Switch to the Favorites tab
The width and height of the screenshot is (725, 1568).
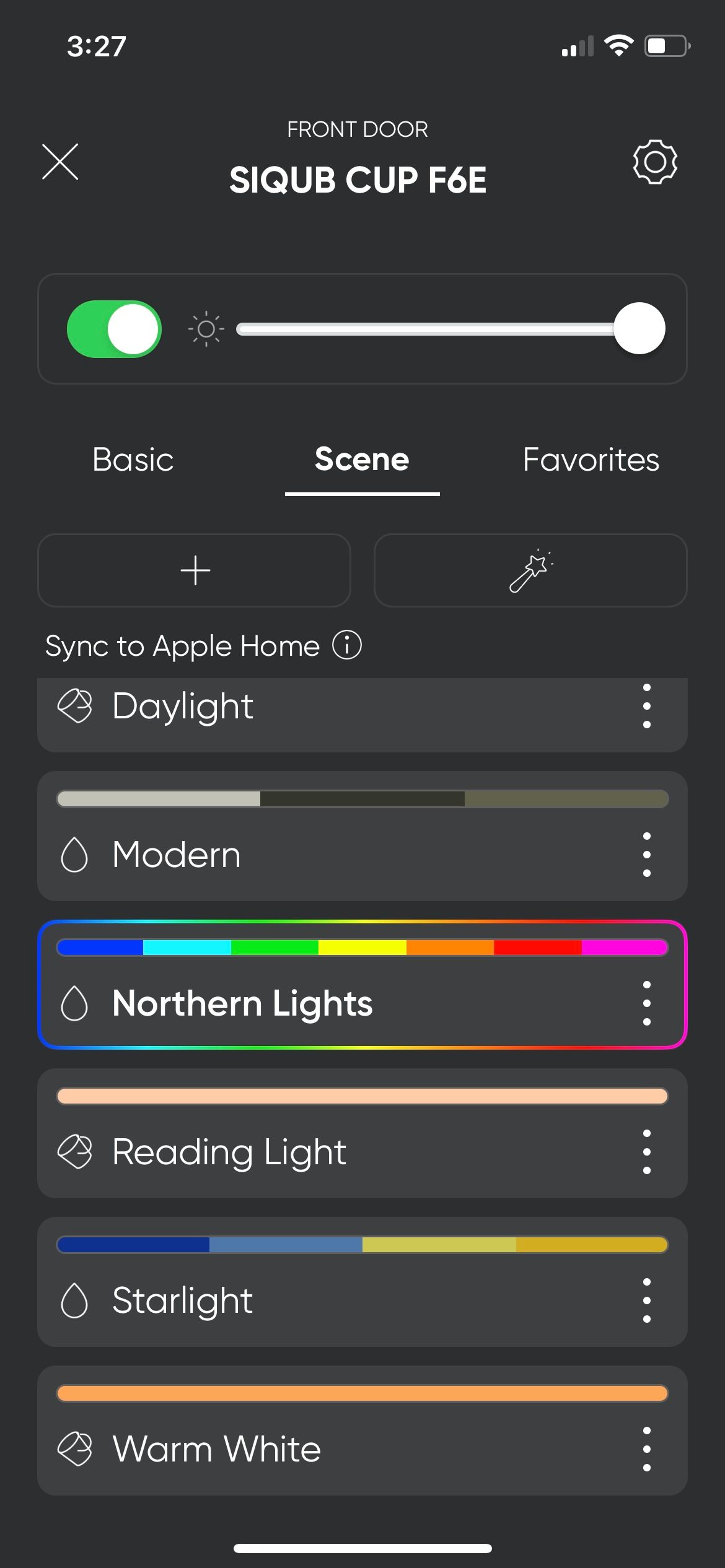tap(590, 460)
